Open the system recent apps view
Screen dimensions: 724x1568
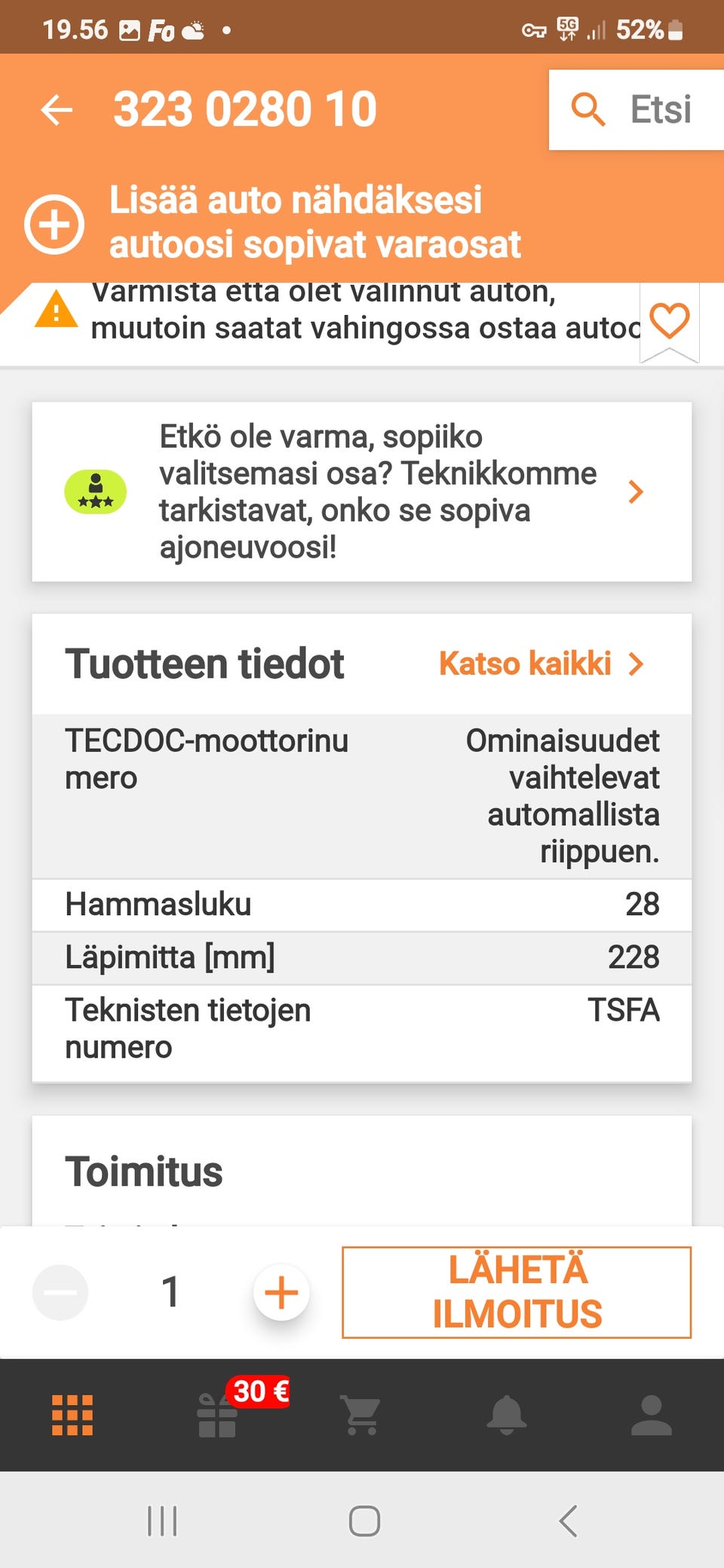click(162, 1521)
